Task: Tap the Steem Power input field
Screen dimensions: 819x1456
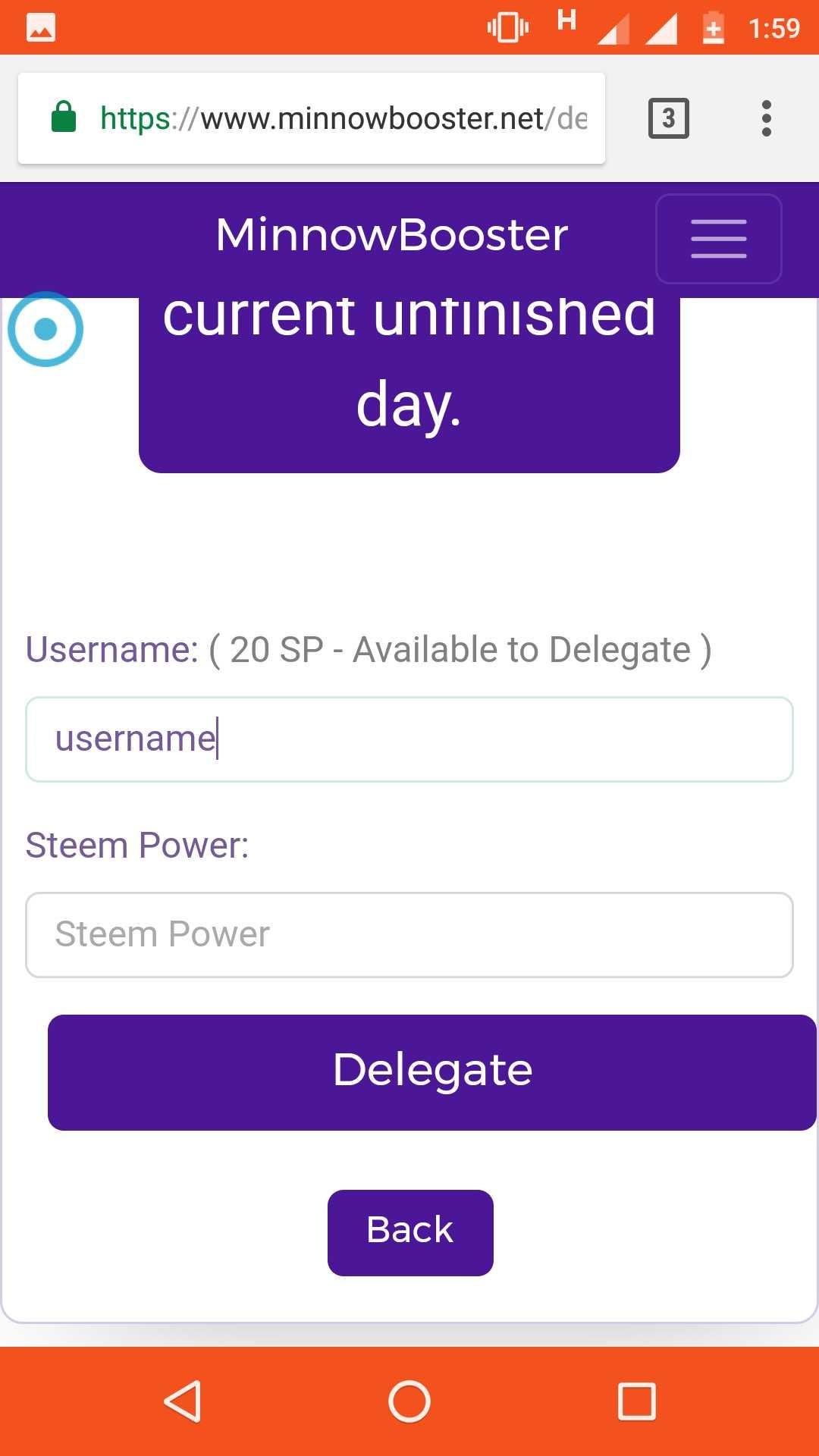Action: (409, 935)
